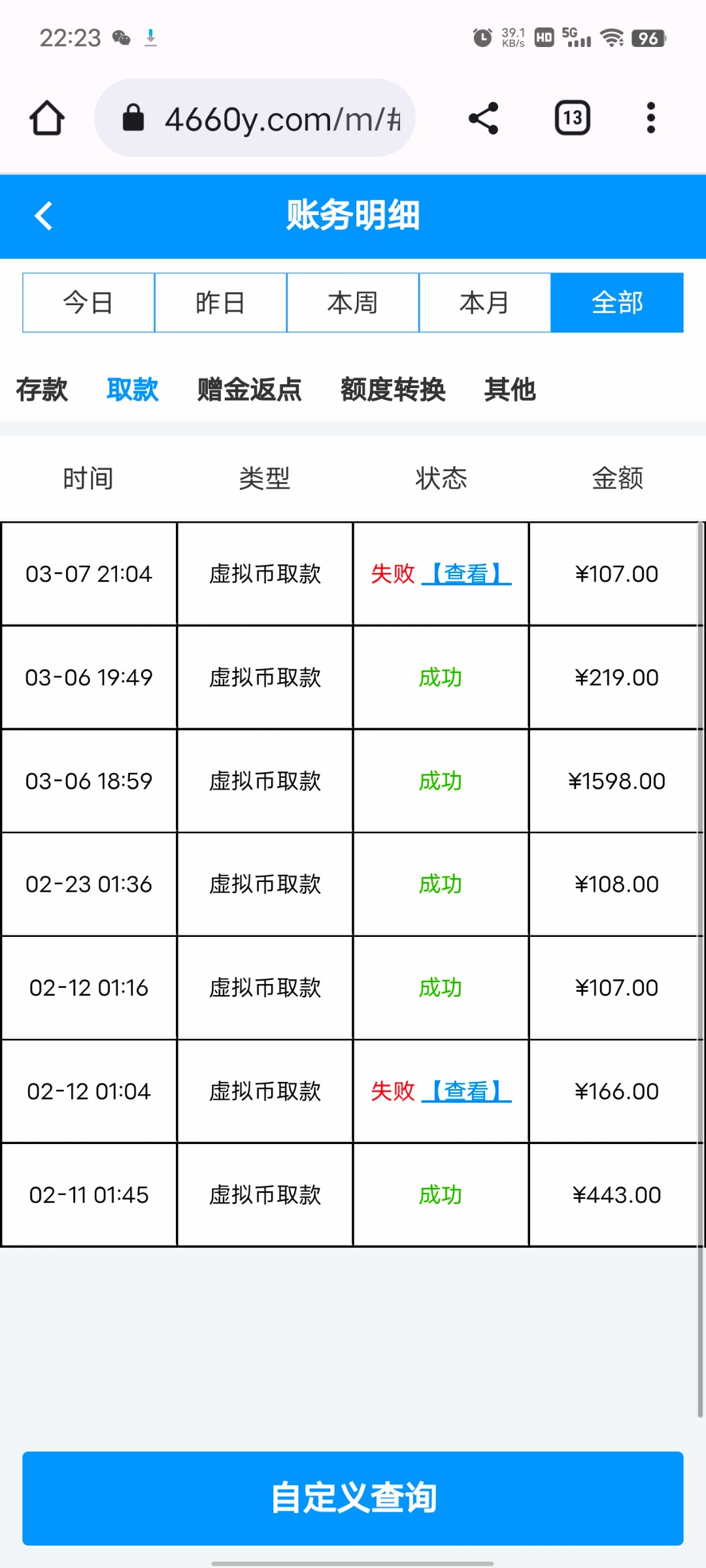Open the 赠金返点 tab
706x1568 pixels.
250,389
